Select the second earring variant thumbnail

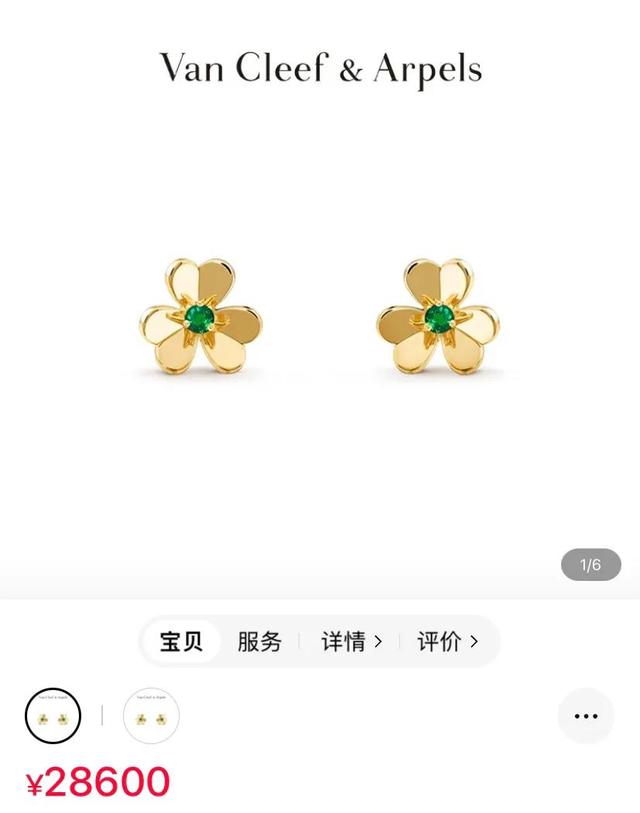151,716
